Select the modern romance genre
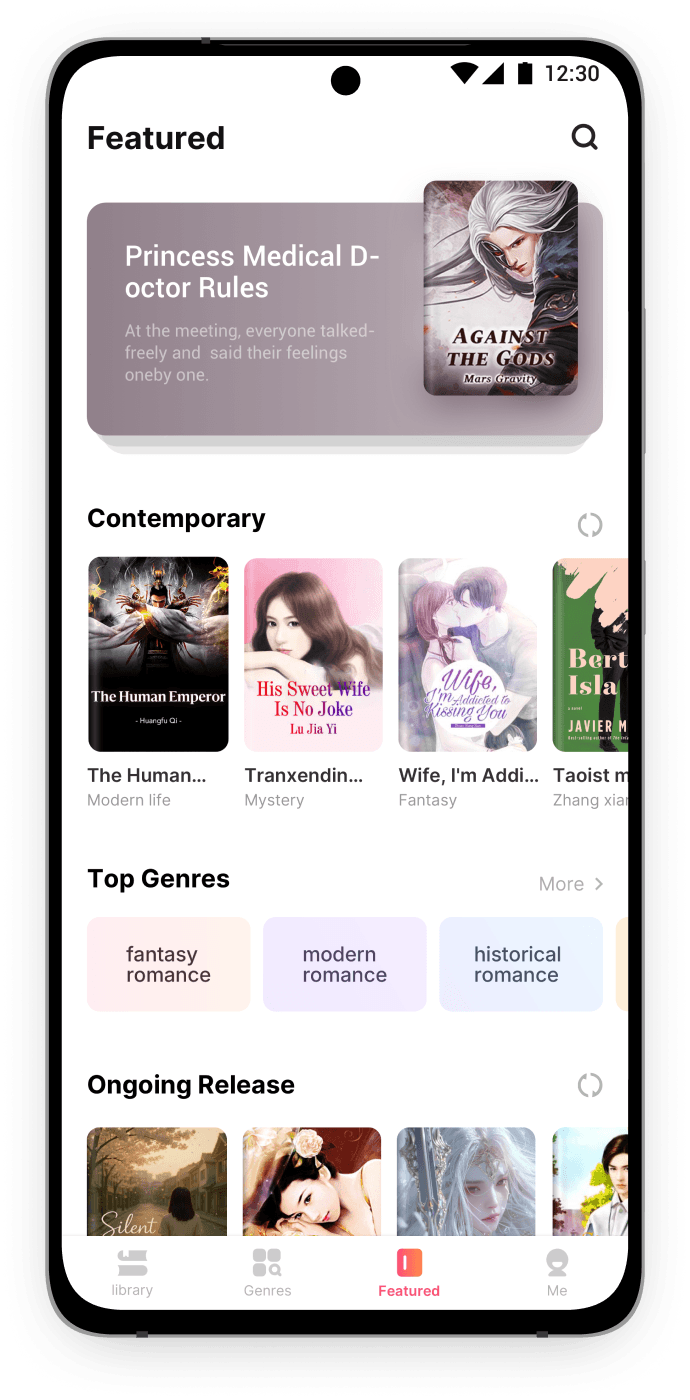Screen dimensions: 690x1400 click(x=345, y=964)
